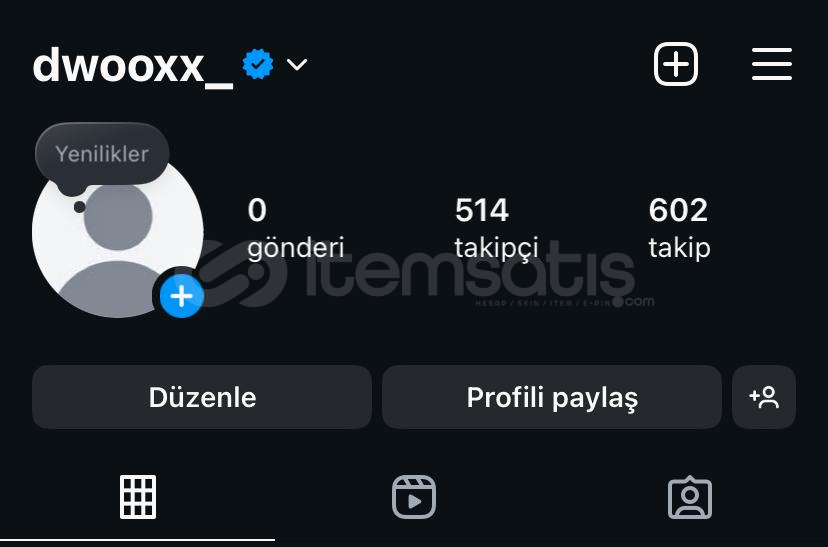
Task: Tap Profili paylaş button
Action: coord(552,397)
